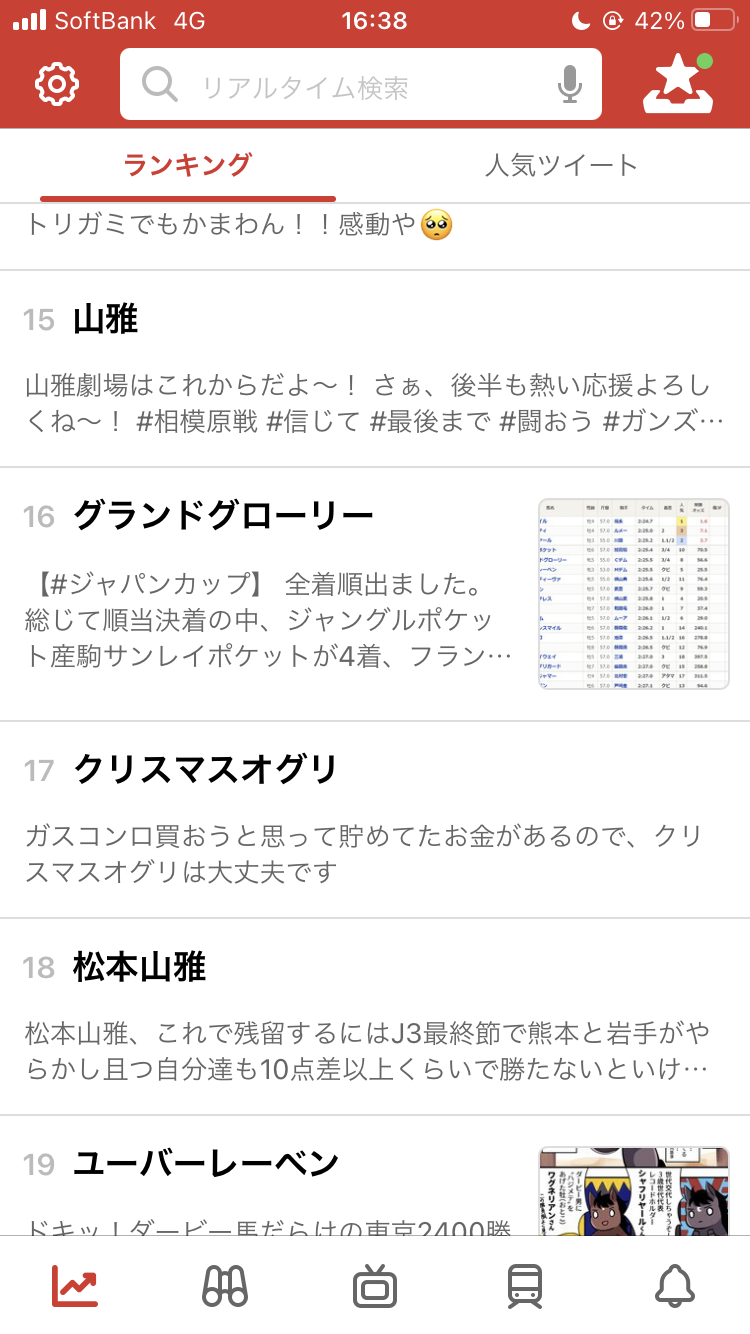Open the starred inbox tray icon

(679, 85)
